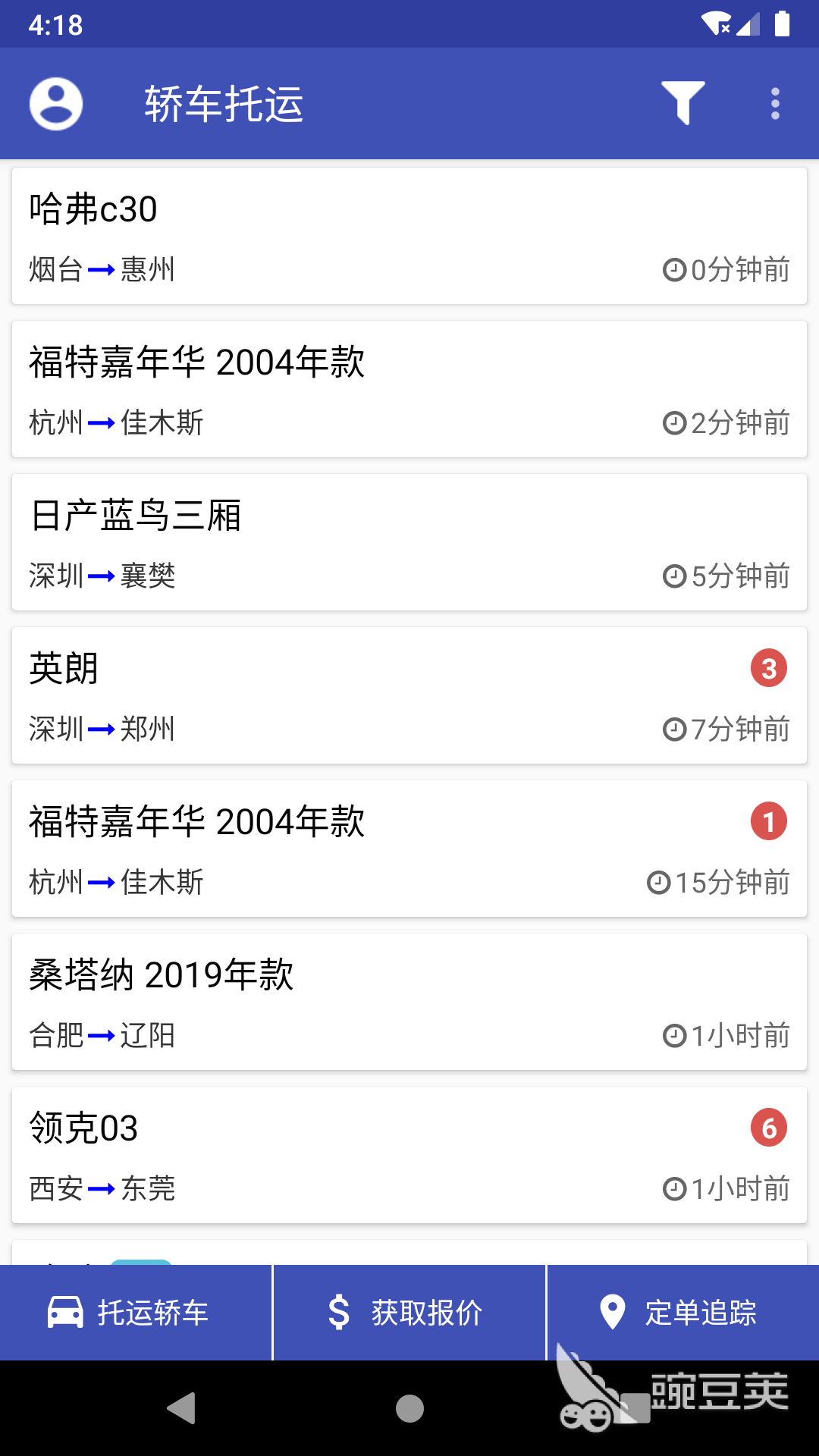This screenshot has width=819, height=1456.
Task: Click the blue arrow between 烟台 and 惠州
Action: tap(99, 269)
